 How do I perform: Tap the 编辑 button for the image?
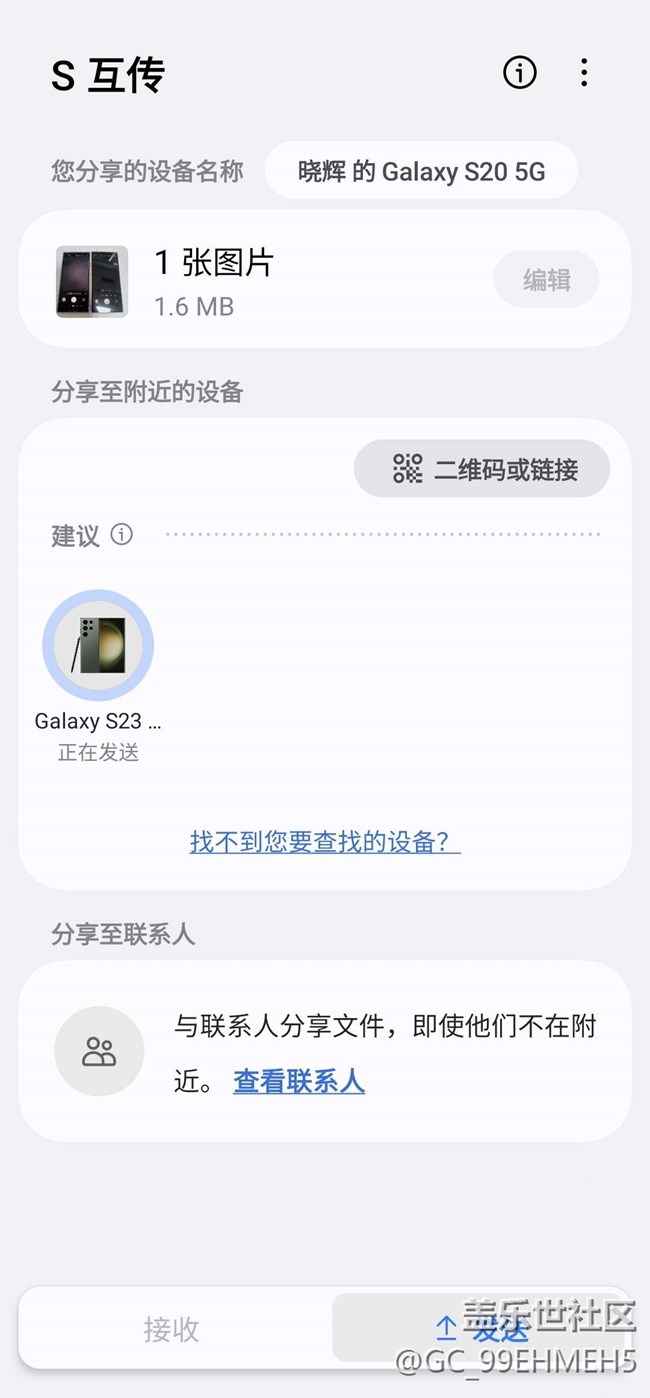tap(546, 280)
